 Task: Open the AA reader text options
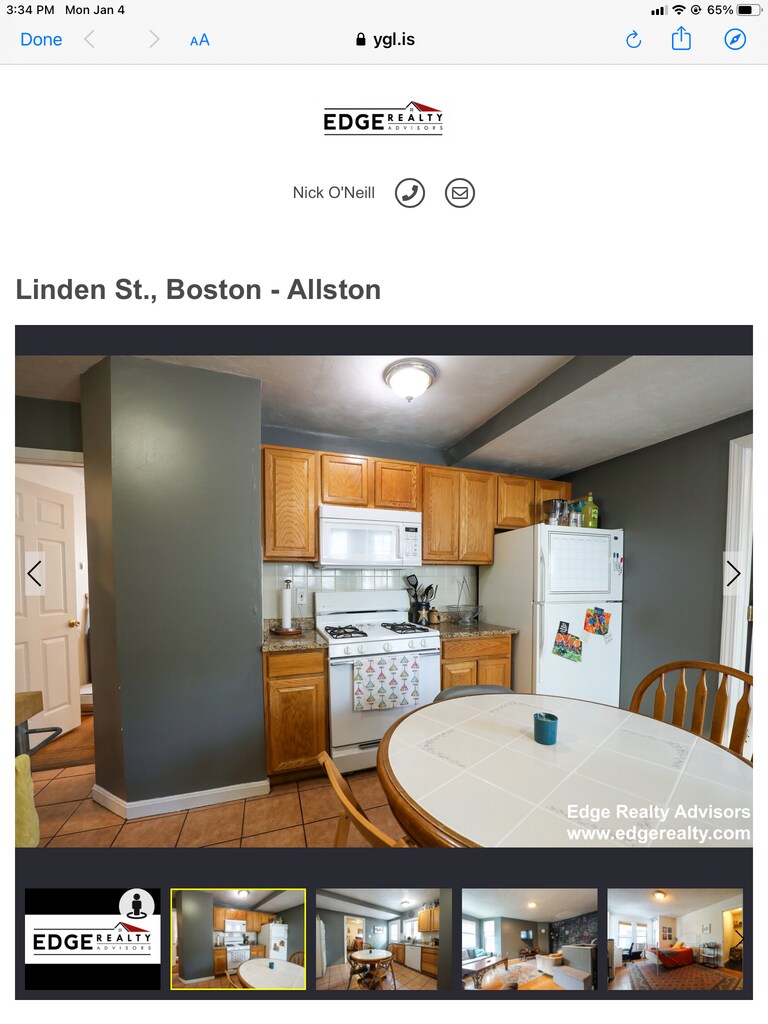tap(200, 40)
